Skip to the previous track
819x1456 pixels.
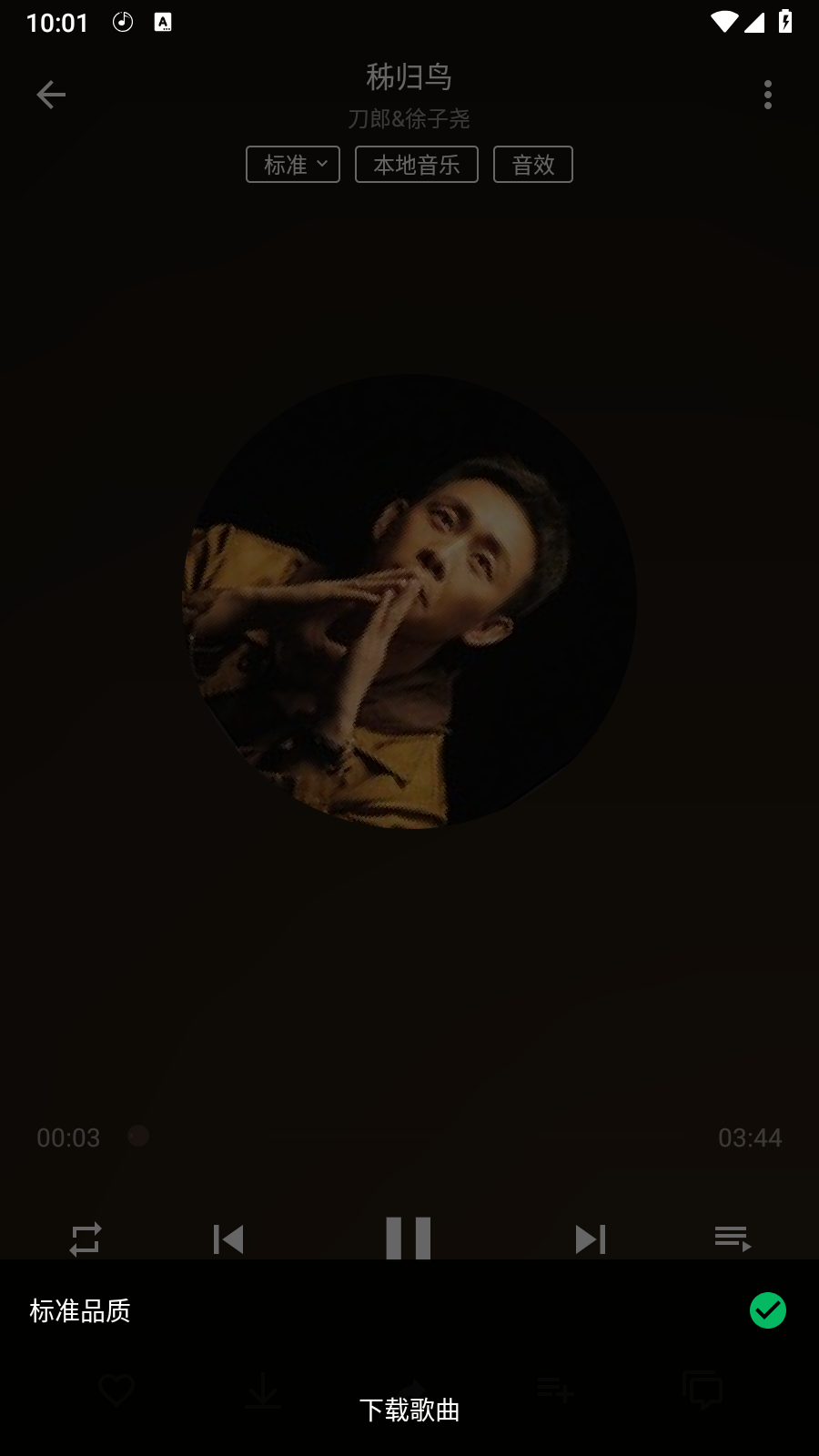click(x=228, y=1239)
